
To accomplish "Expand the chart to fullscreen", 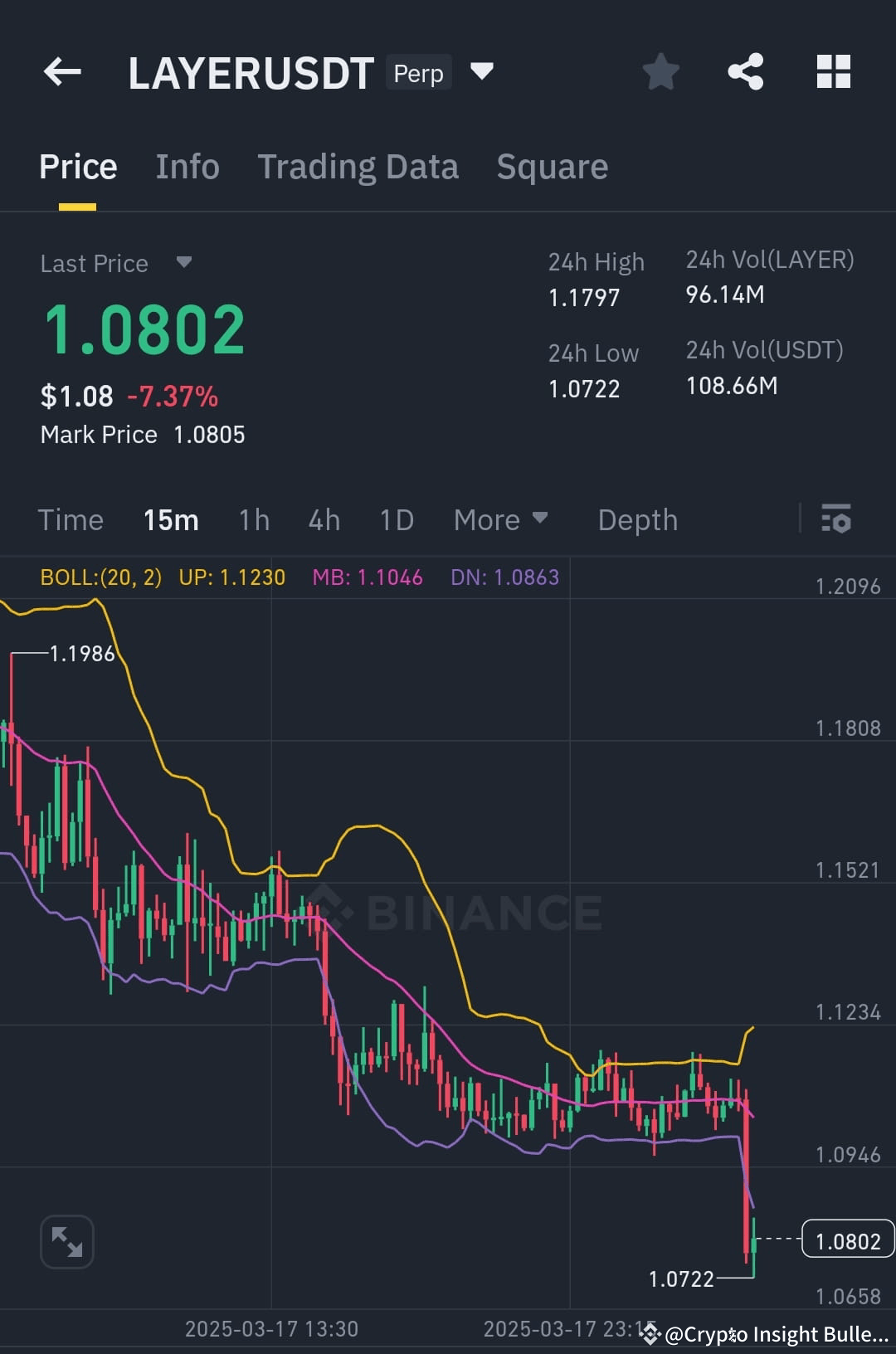I will tap(66, 1241).
